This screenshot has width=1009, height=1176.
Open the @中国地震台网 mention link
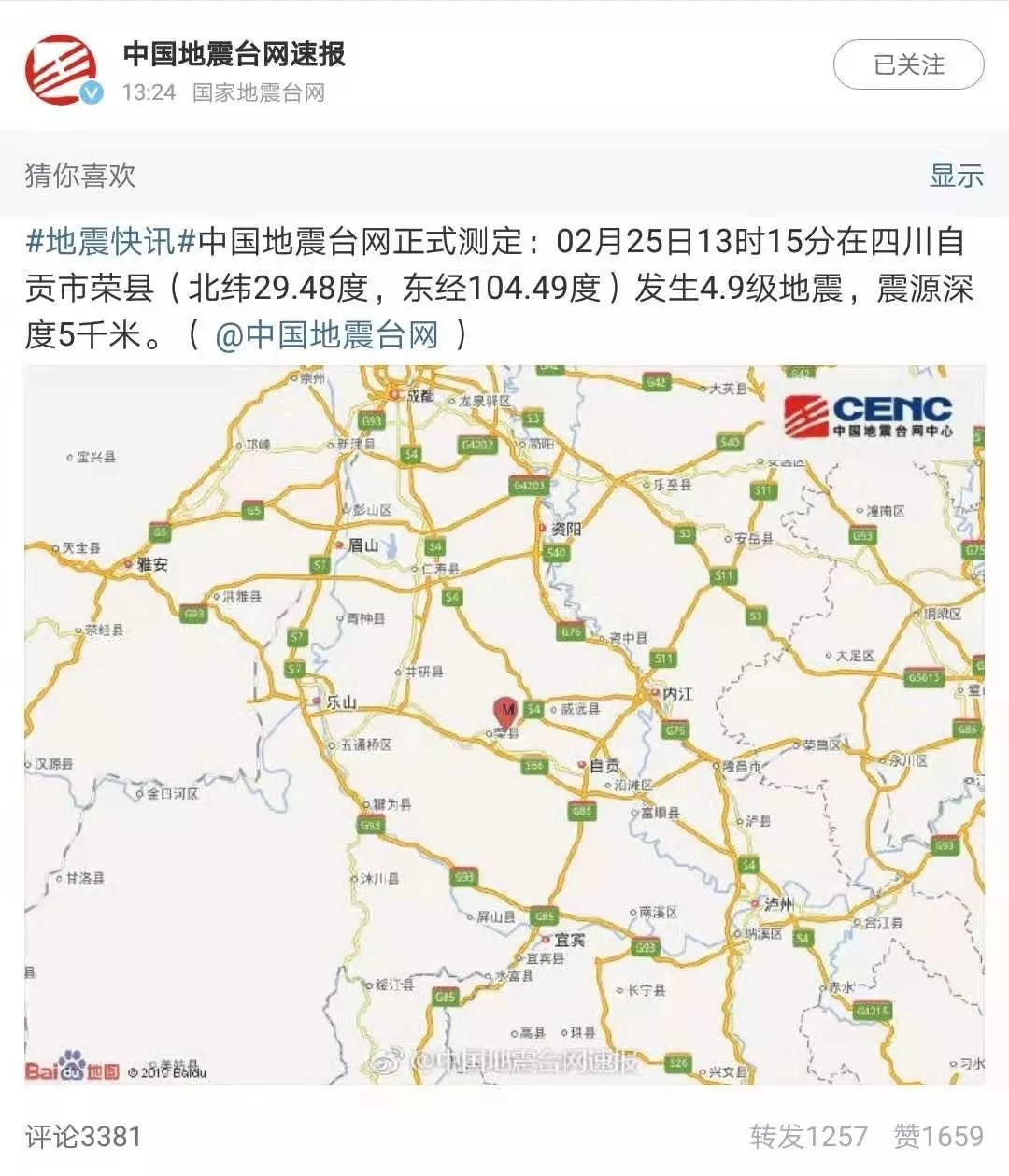click(326, 334)
